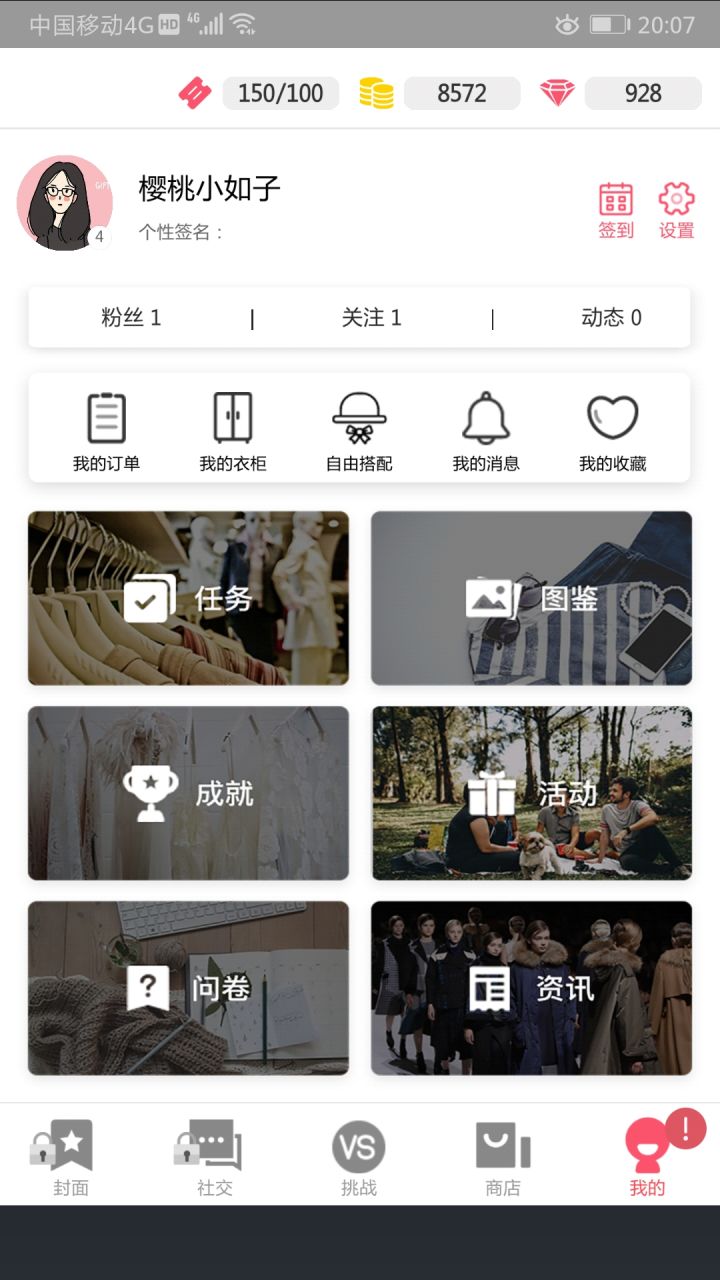The height and width of the screenshot is (1280, 720).
Task: Open the 图鉴 illustrated guide card
Action: 531,598
